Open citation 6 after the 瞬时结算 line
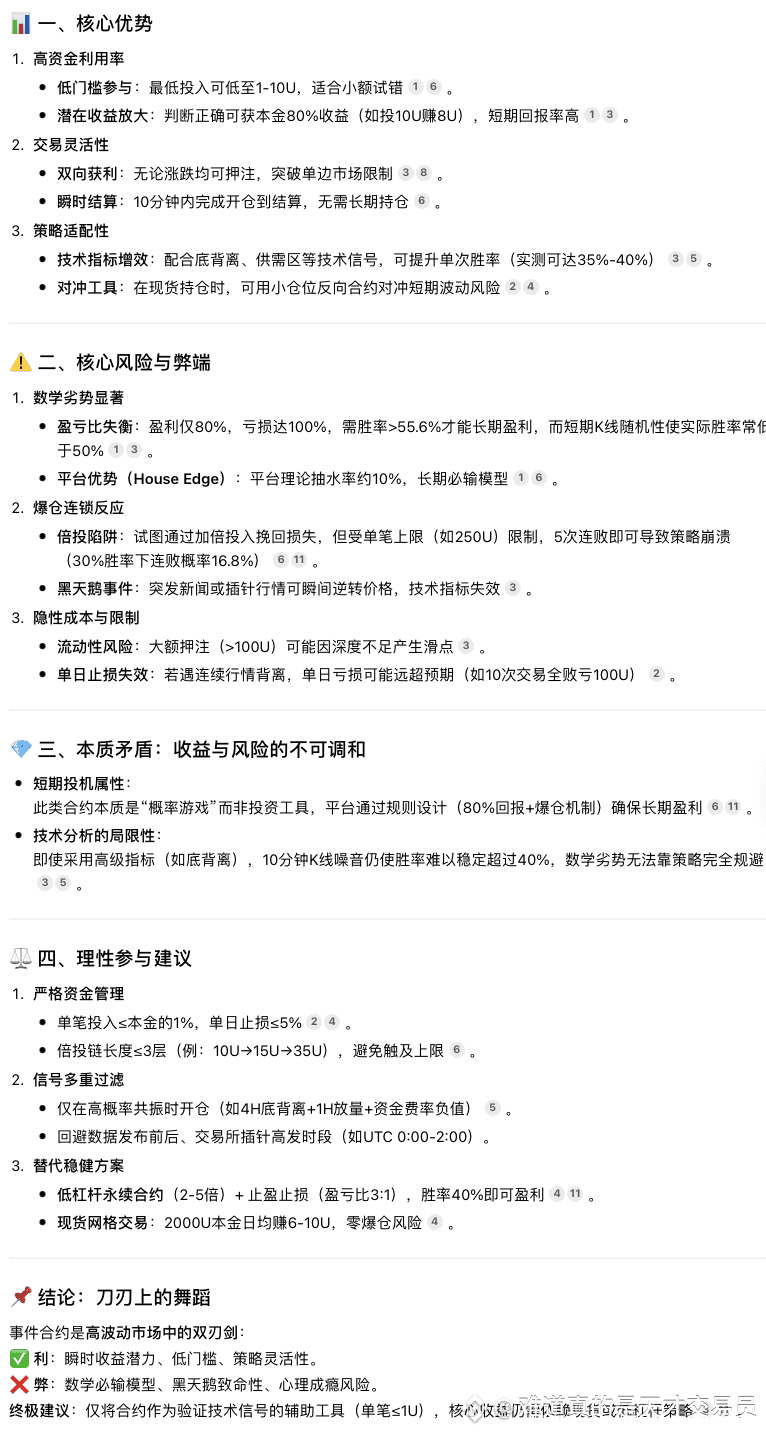 (422, 201)
